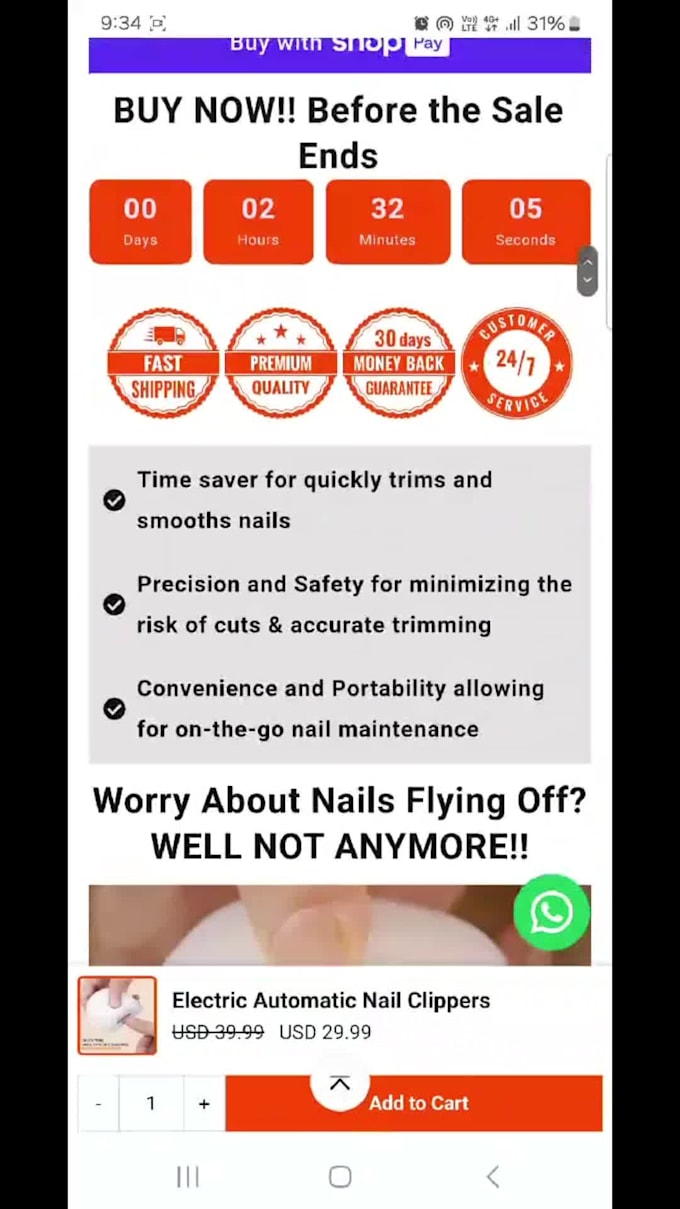Viewport: 680px width, 1209px height.
Task: Open the WhatsApp chat button
Action: 551,911
